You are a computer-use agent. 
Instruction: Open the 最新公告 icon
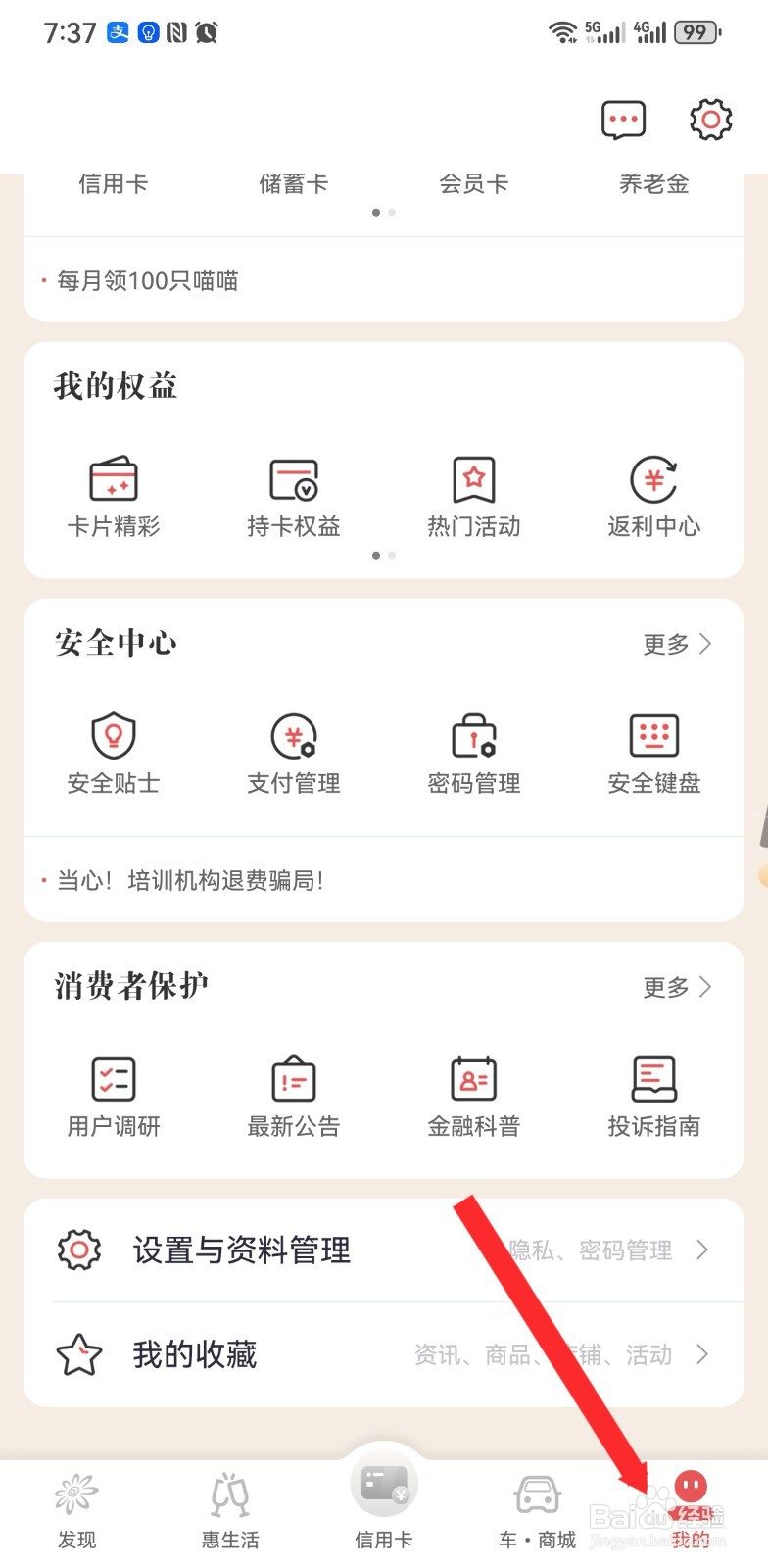click(x=293, y=1095)
